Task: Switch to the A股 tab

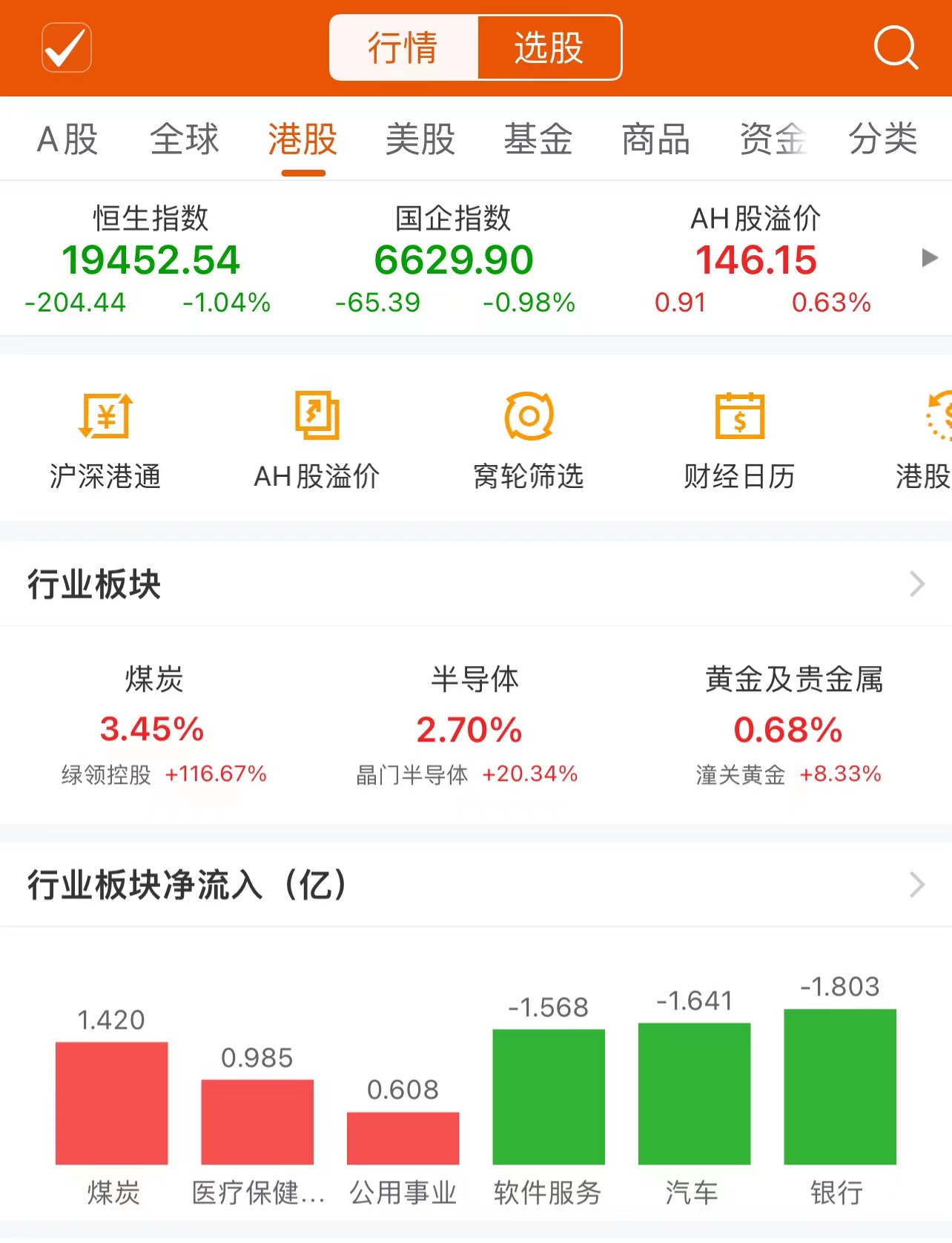Action: [67, 139]
